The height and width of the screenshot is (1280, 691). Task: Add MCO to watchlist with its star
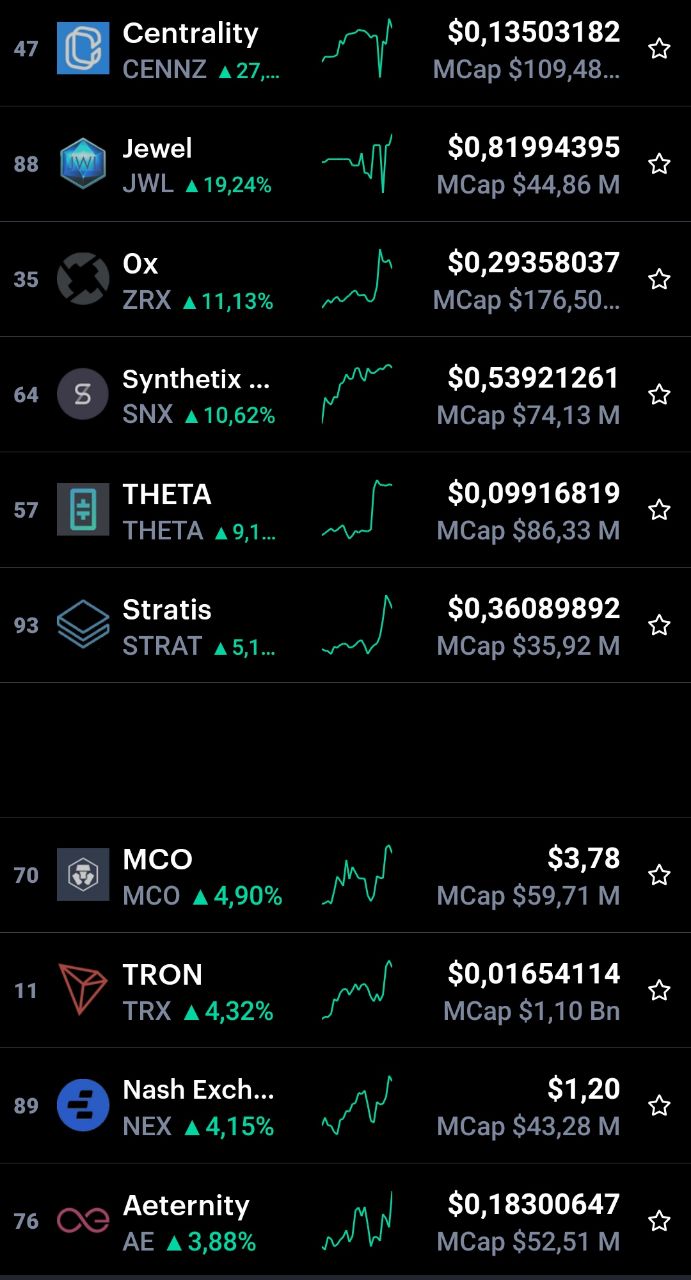[659, 875]
